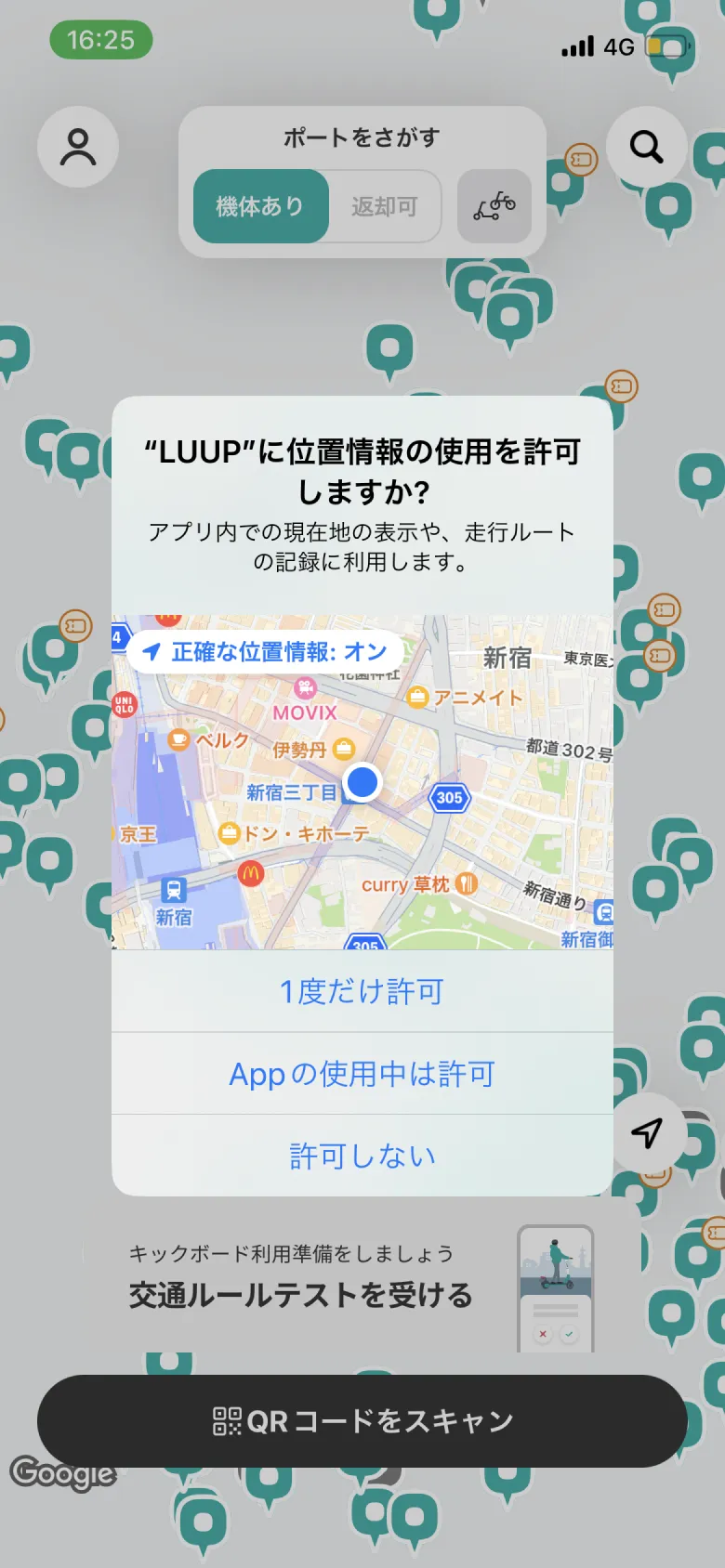Enable the 機体あり filter toggle
Viewport: 725px width, 1568px height.
[x=261, y=206]
